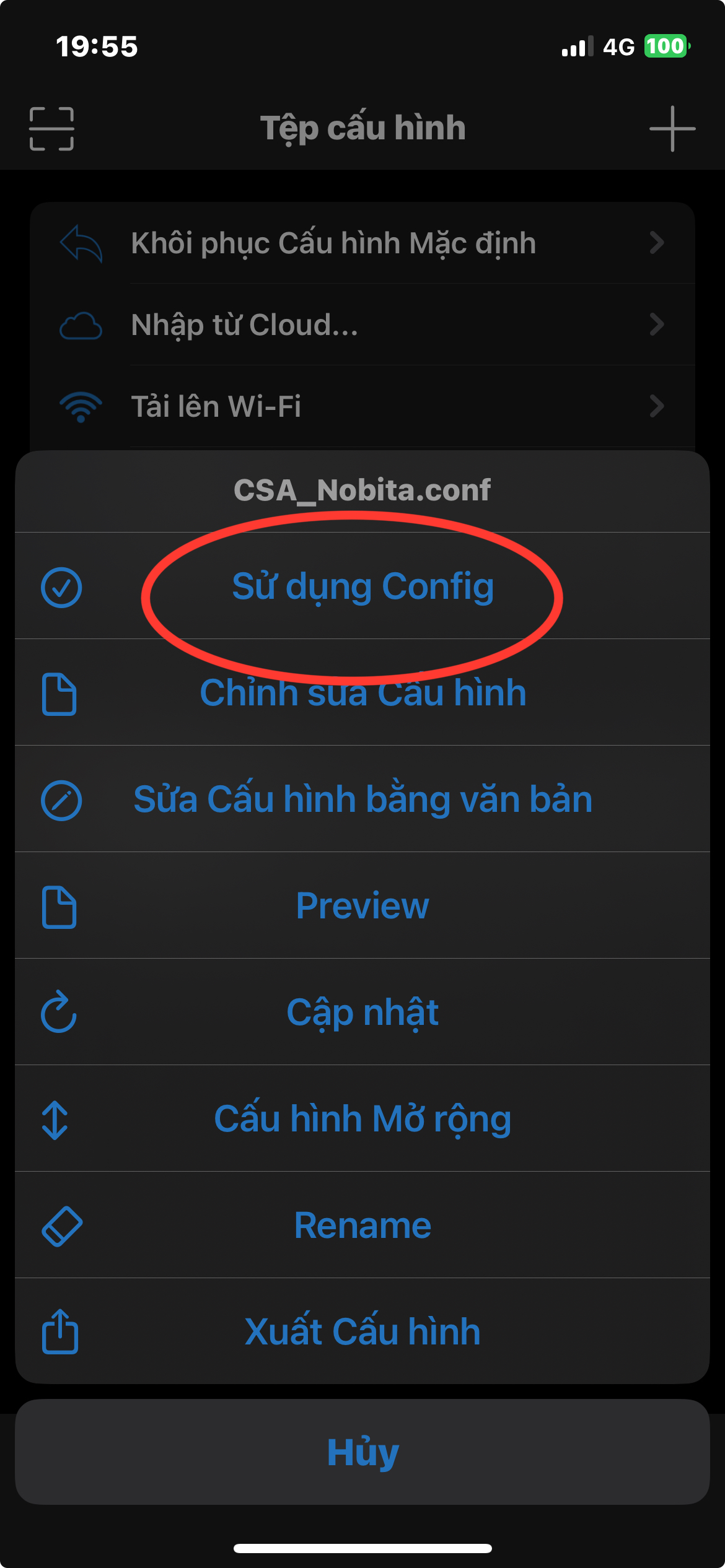Rename the CSA_Nobita.conf file
725x1568 pixels.
click(x=362, y=1225)
